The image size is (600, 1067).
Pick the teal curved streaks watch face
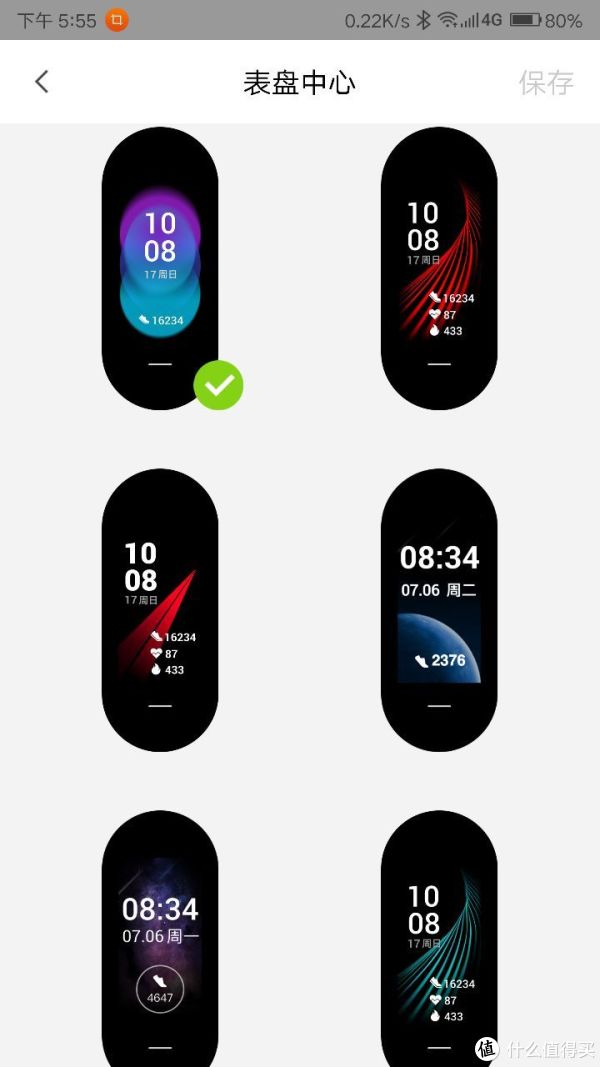(x=439, y=940)
